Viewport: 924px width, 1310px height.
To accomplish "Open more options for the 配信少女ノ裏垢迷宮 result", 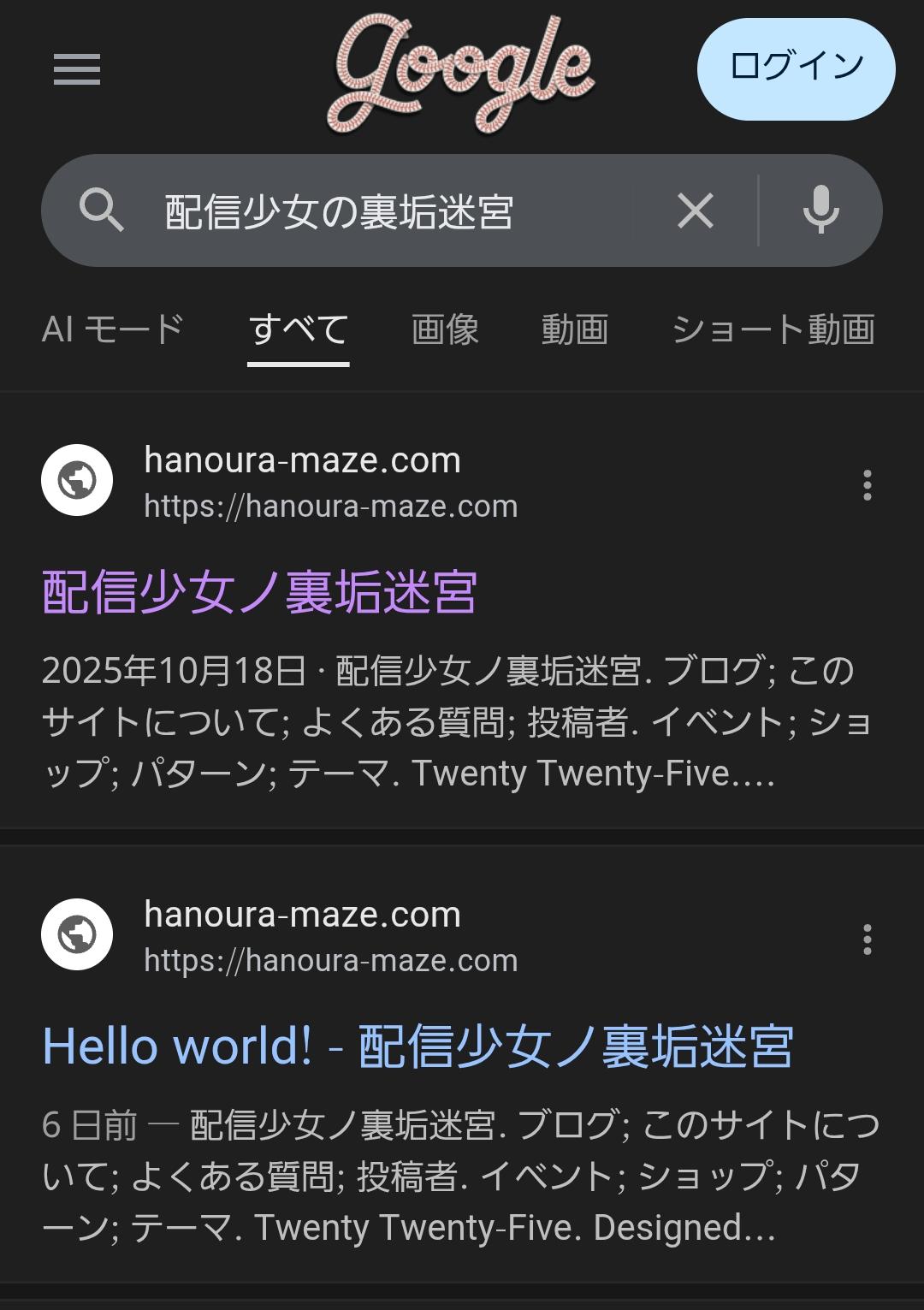I will [867, 485].
